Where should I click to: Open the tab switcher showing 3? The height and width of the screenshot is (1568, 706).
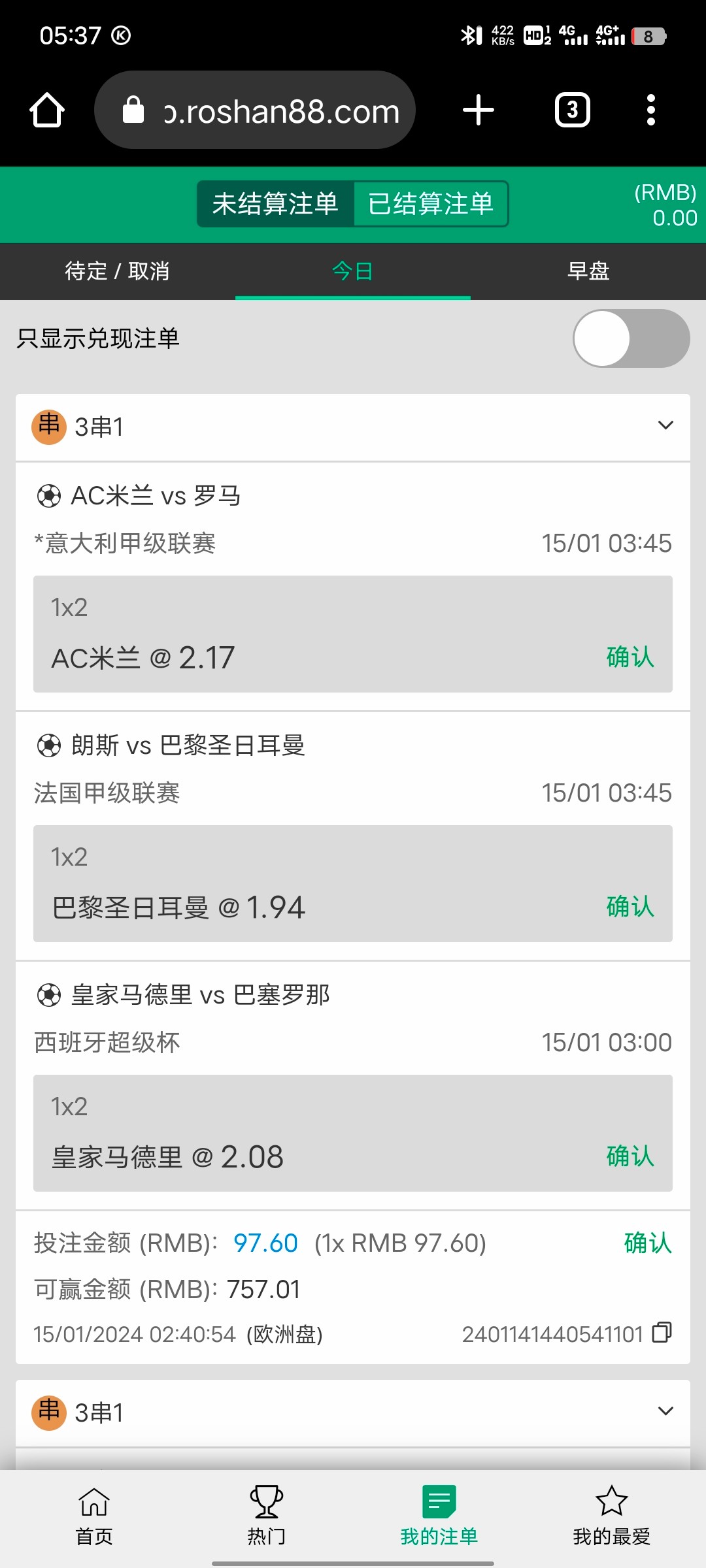point(572,110)
